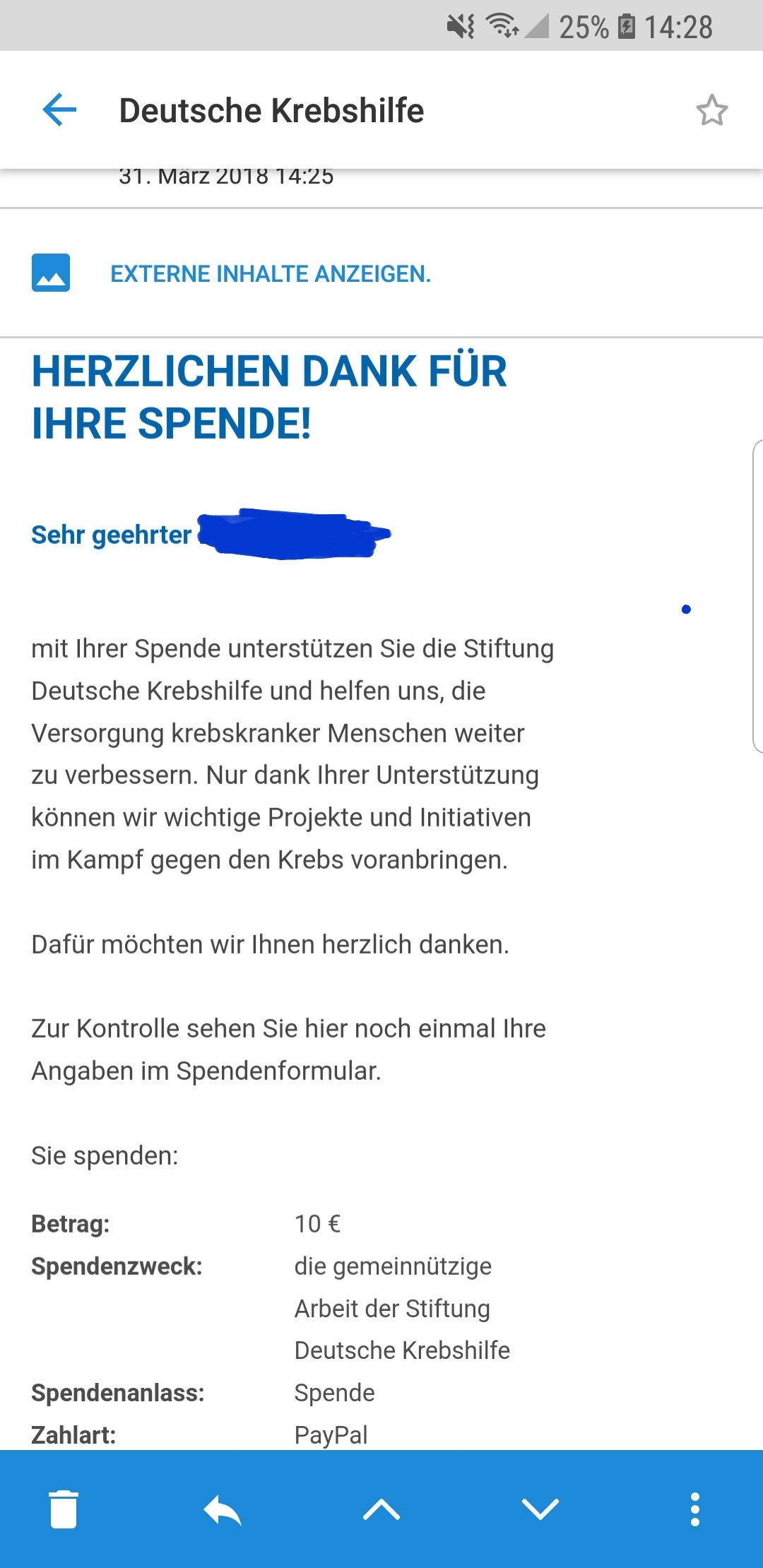
Task: Delete this email with the trash icon
Action: coord(64,1509)
